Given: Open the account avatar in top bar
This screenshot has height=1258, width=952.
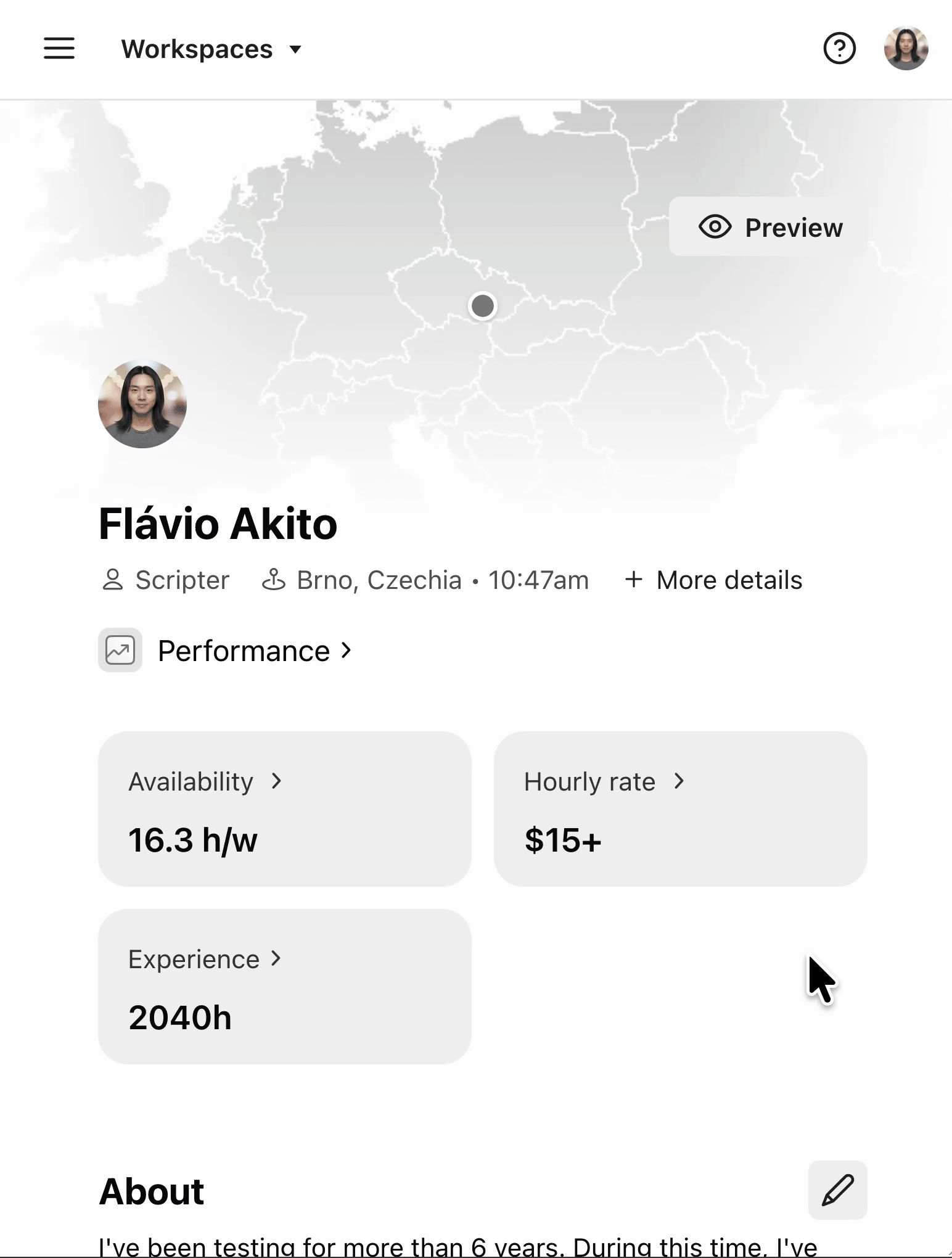Looking at the screenshot, I should [x=906, y=48].
